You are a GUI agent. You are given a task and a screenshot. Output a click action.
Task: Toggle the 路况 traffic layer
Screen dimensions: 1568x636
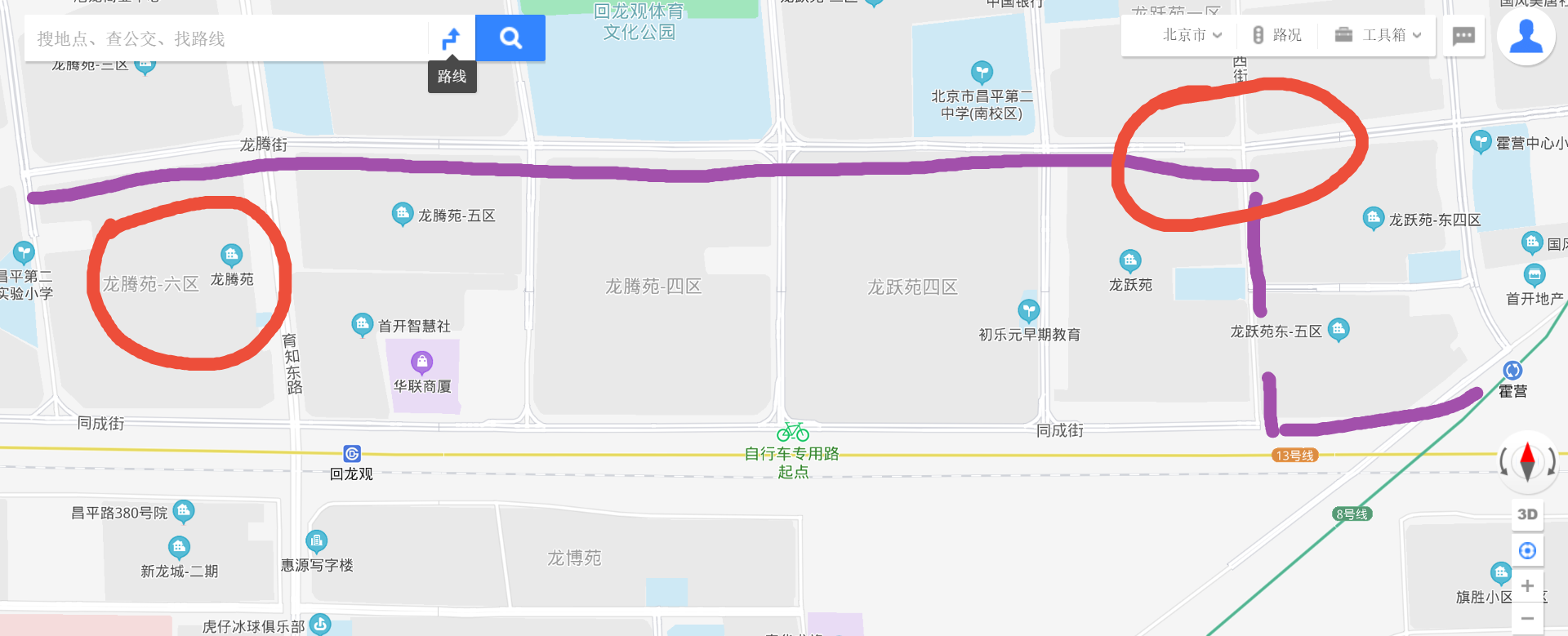(1277, 35)
